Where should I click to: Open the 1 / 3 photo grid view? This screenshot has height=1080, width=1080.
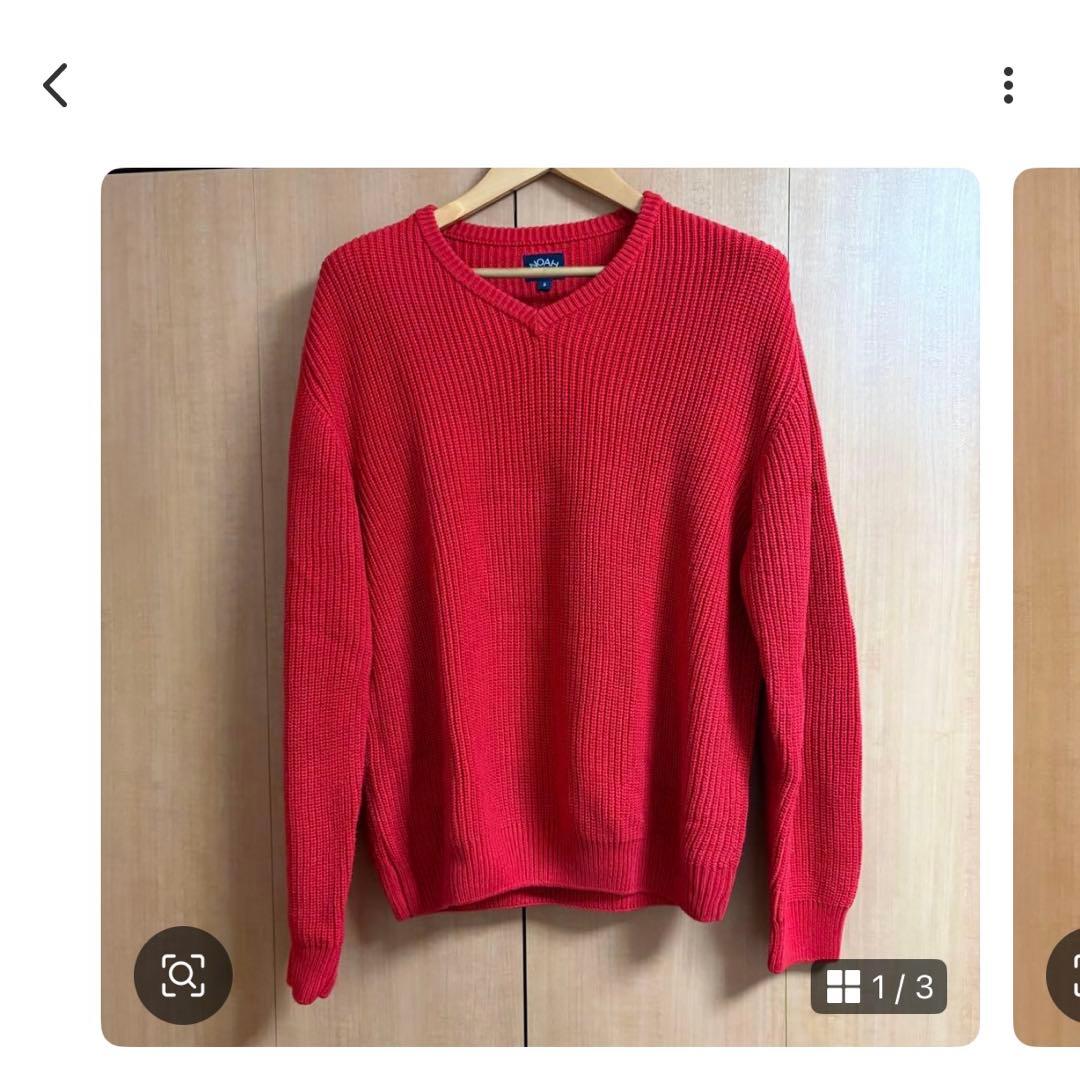coord(879,987)
